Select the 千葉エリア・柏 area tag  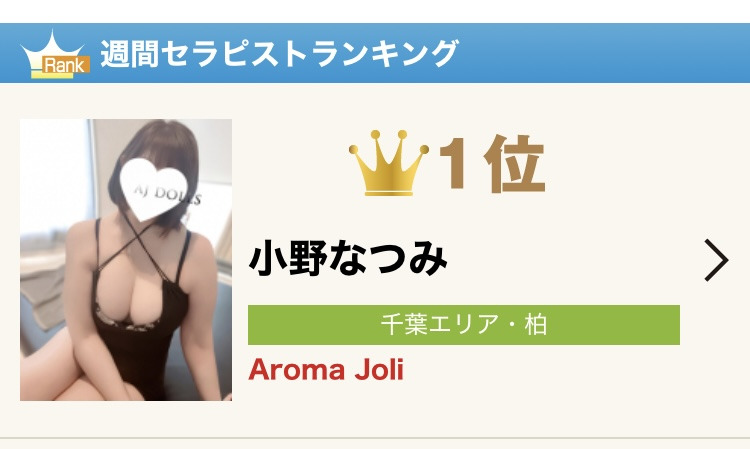(x=463, y=325)
